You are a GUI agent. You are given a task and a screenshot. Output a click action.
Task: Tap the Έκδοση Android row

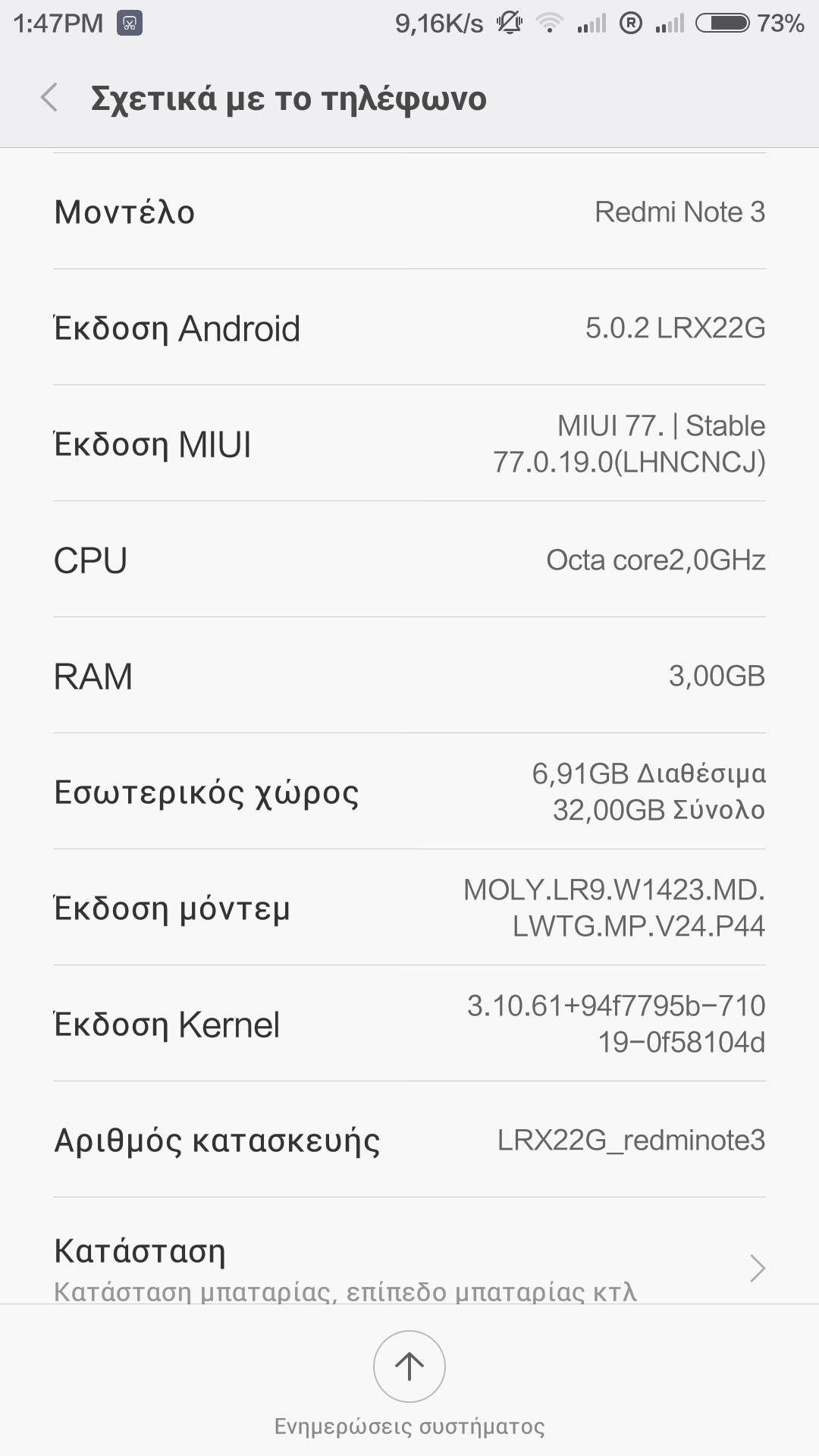[x=409, y=328]
